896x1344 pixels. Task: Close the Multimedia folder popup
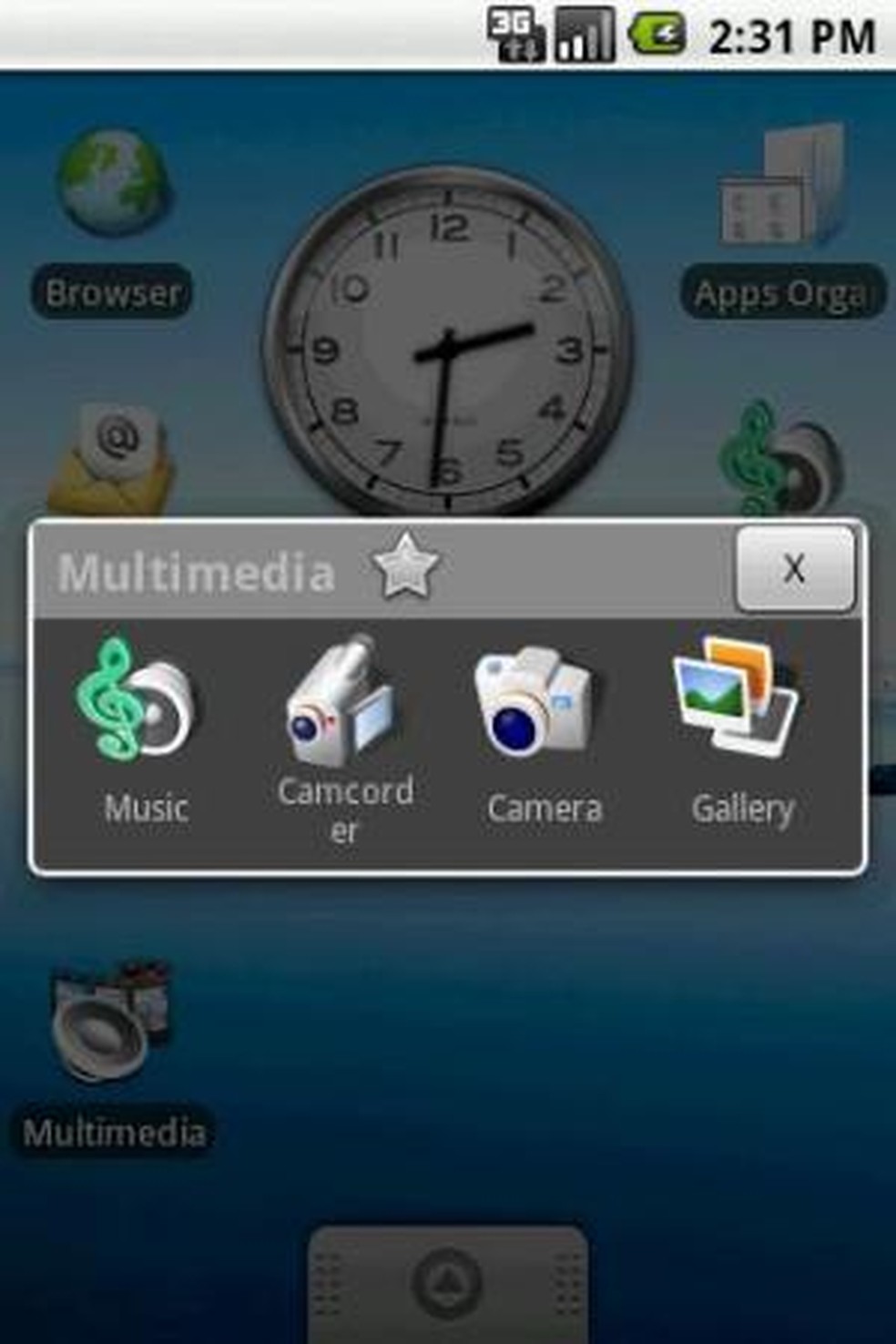(794, 569)
